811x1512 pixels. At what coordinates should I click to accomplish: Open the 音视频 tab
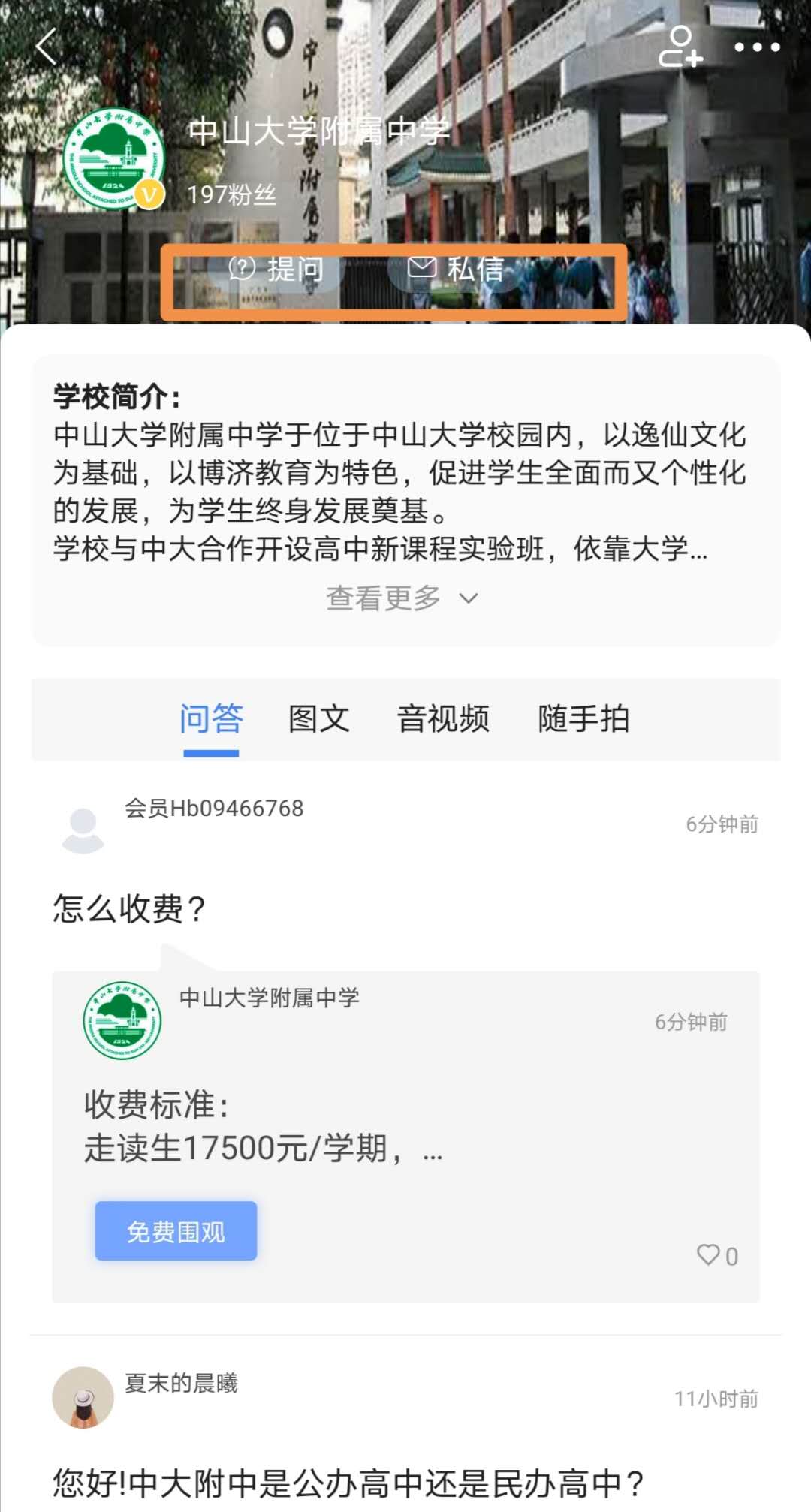444,718
